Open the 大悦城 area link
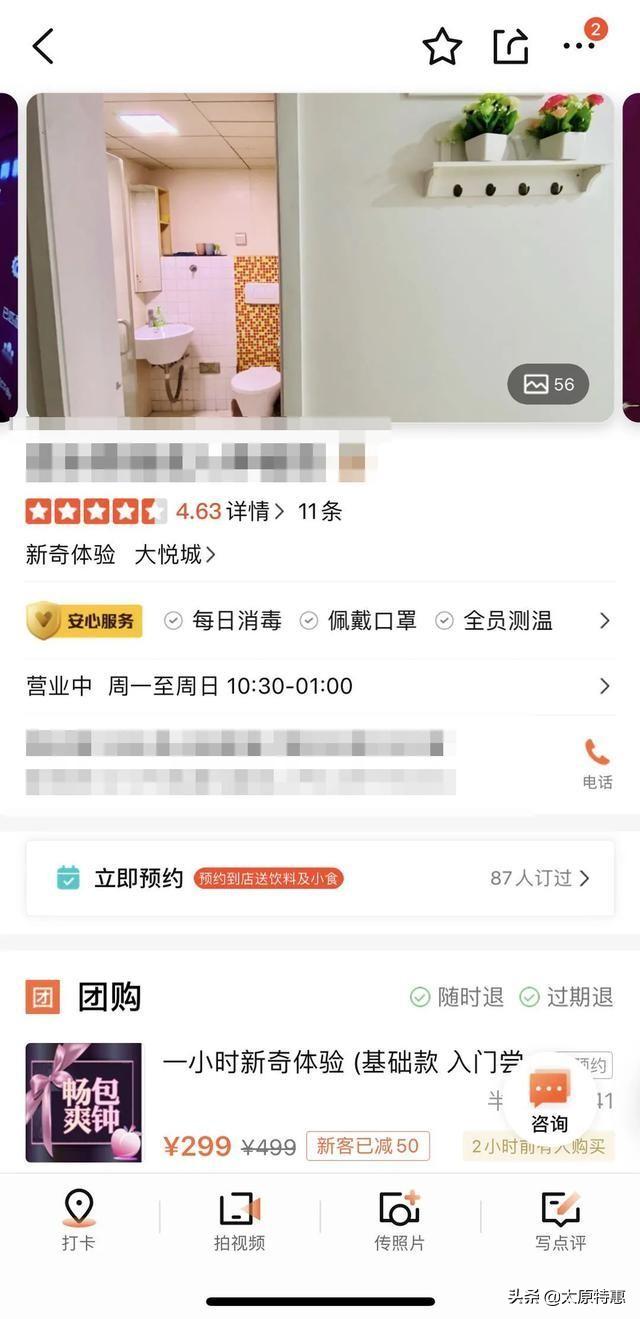640x1319 pixels. click(x=174, y=554)
